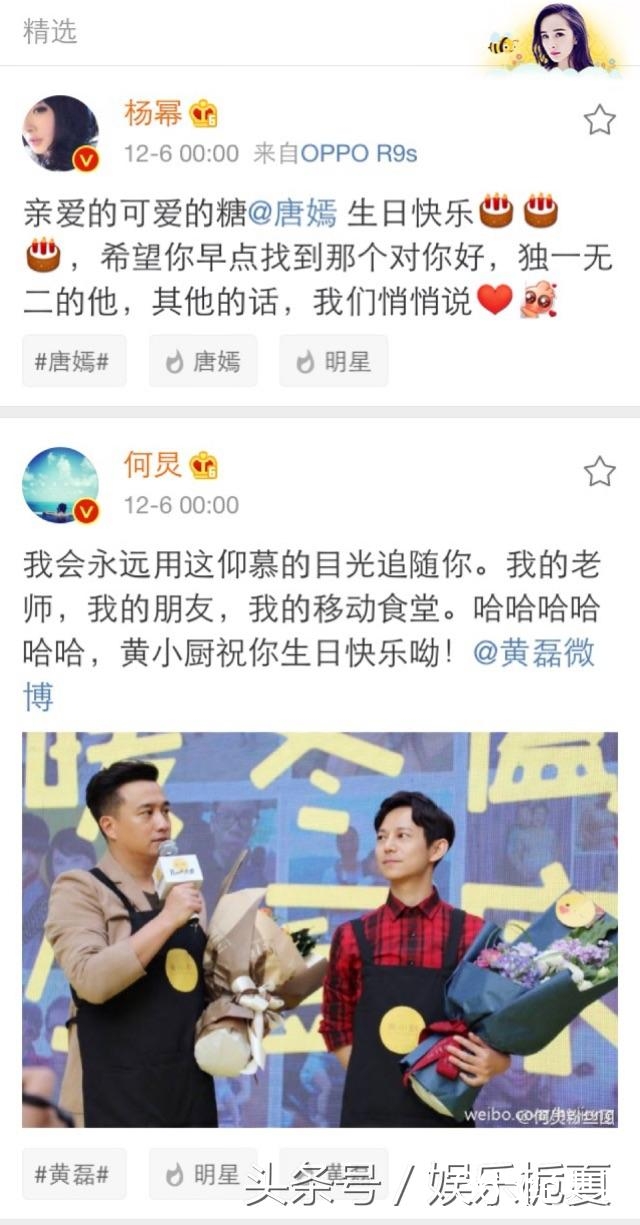Tap the 明星 chip under 何炅's post
Viewport: 640px width, 1225px height.
point(203,1173)
